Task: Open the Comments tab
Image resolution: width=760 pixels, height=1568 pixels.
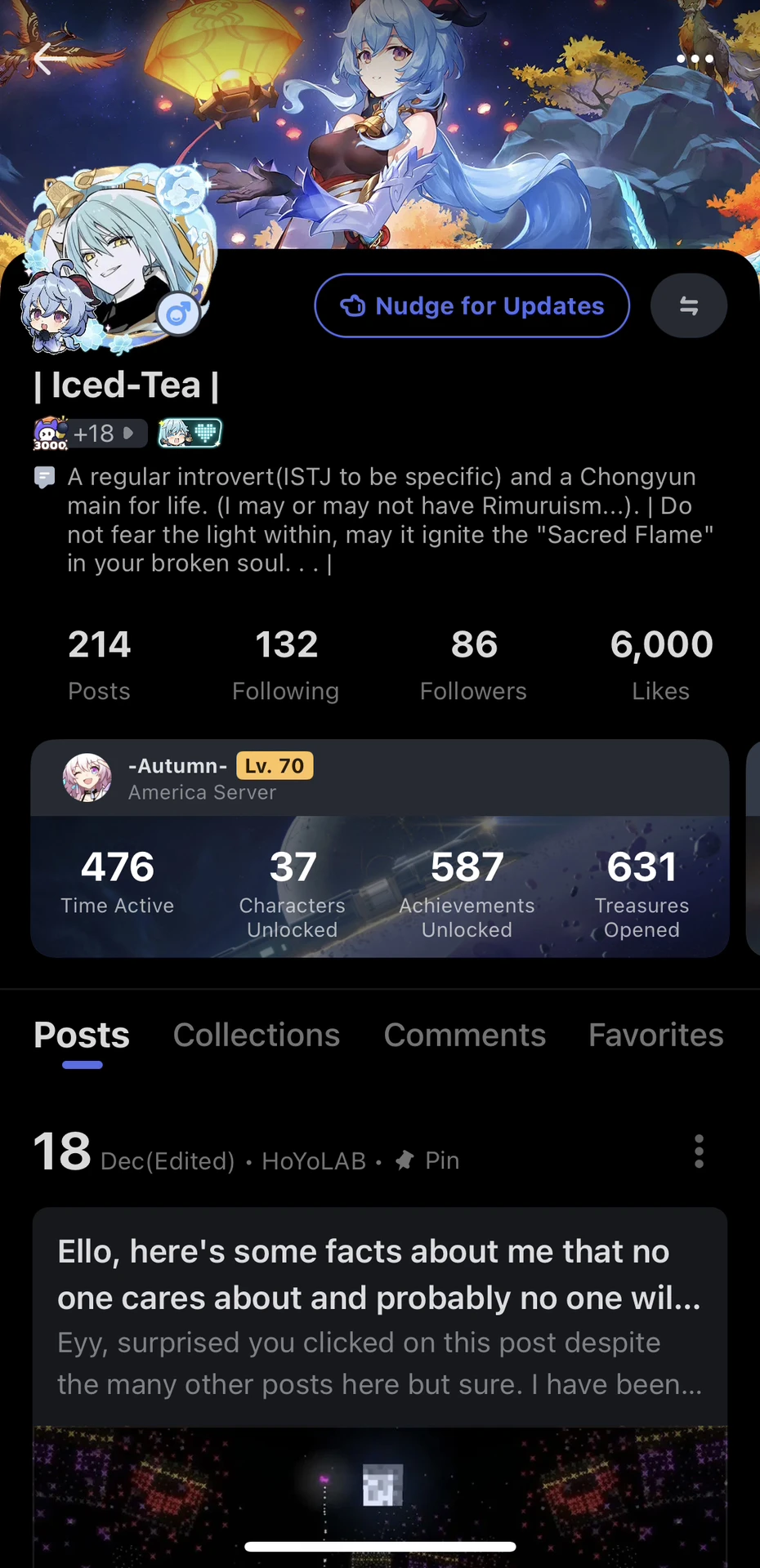Action: (464, 1036)
